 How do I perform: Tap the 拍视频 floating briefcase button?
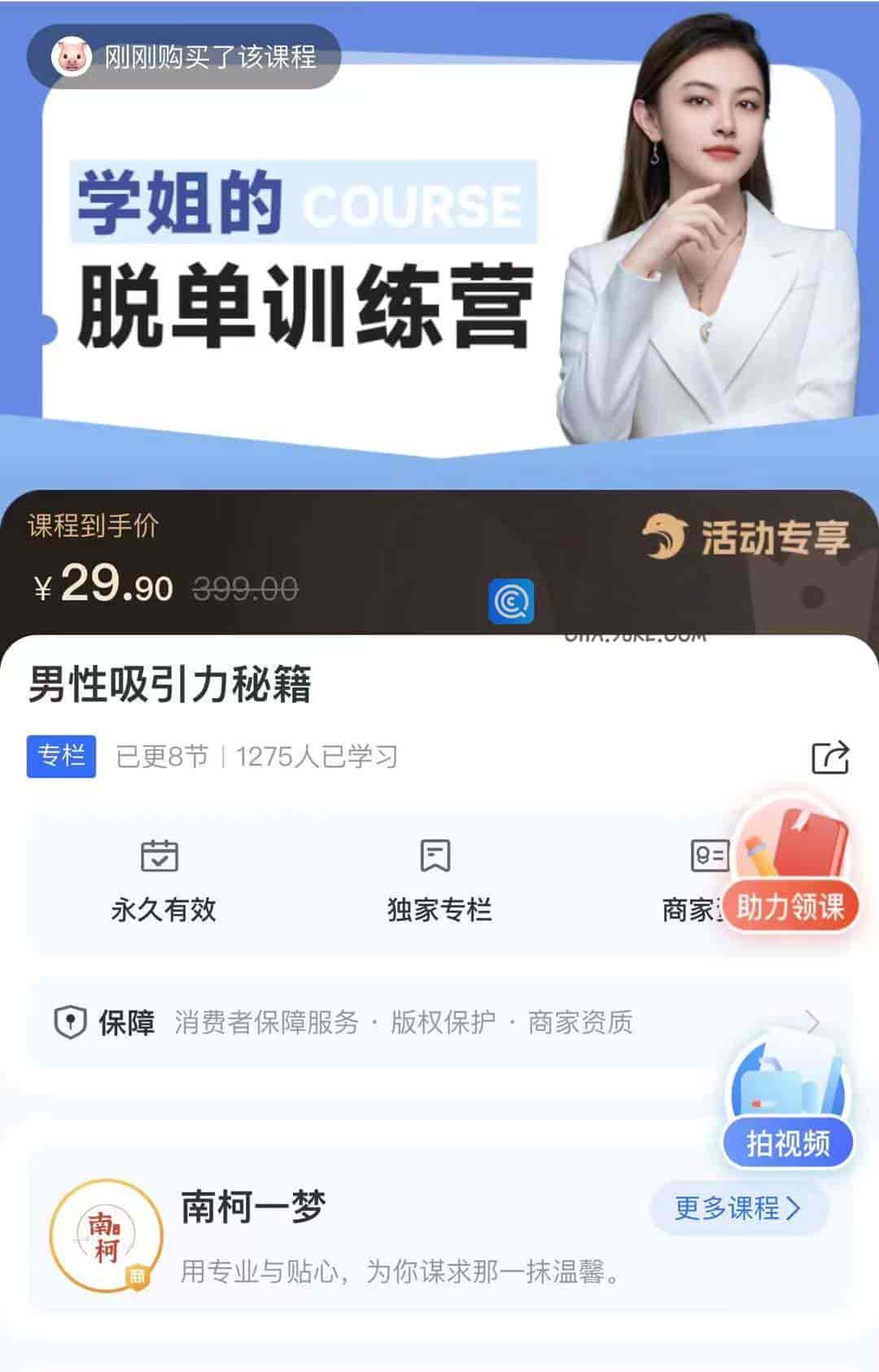788,1143
